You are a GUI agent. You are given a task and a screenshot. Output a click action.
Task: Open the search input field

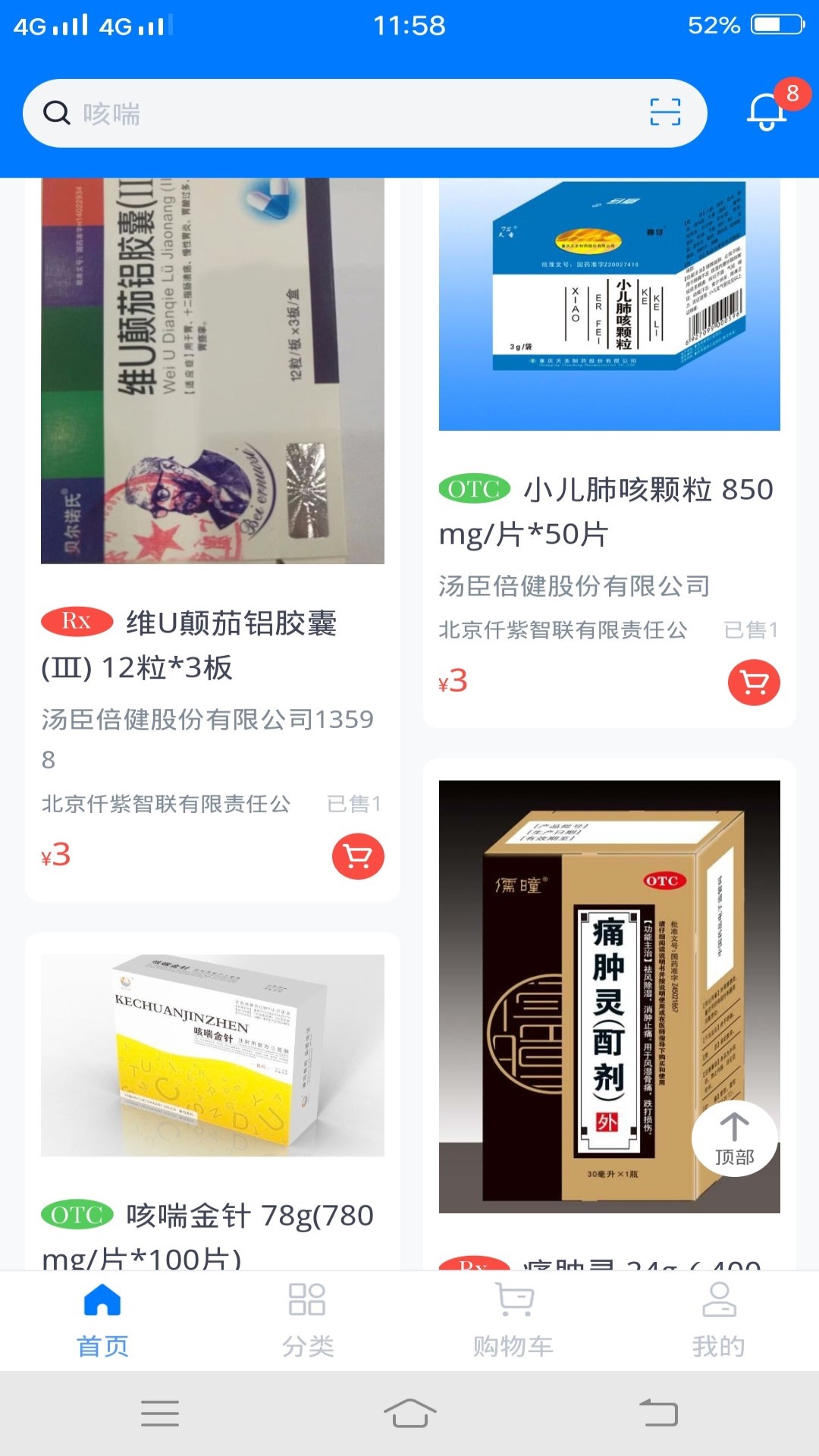tap(303, 112)
